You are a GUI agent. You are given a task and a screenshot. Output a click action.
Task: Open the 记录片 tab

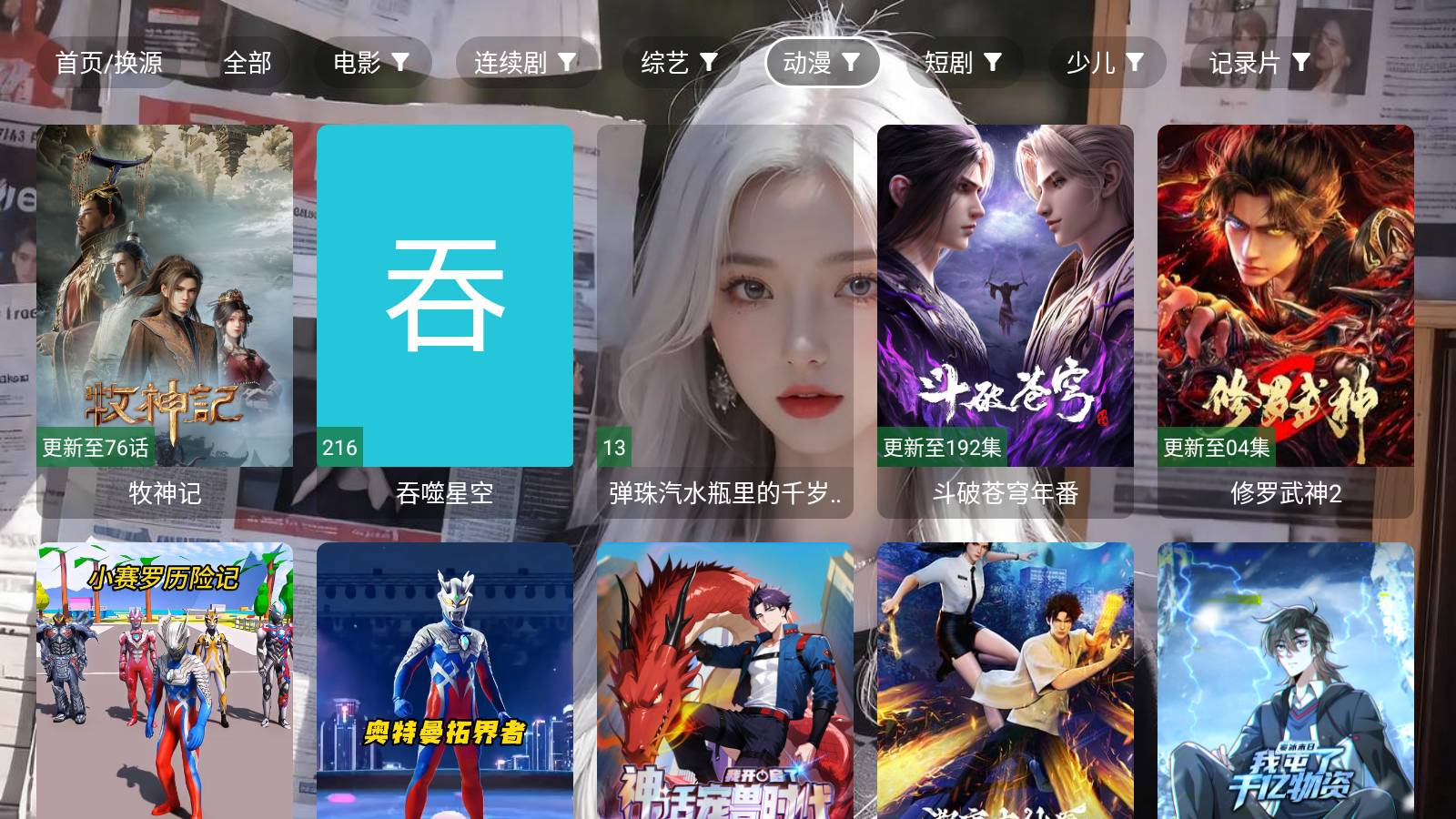[x=1259, y=63]
